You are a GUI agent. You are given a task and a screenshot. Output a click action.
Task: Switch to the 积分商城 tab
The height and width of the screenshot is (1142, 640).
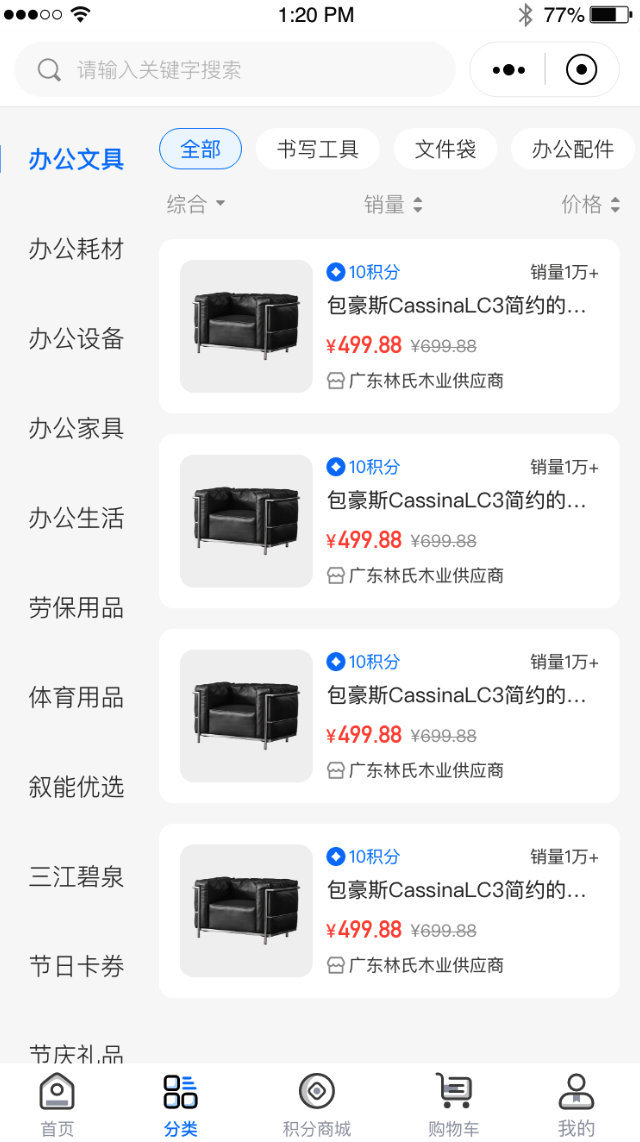click(317, 1104)
